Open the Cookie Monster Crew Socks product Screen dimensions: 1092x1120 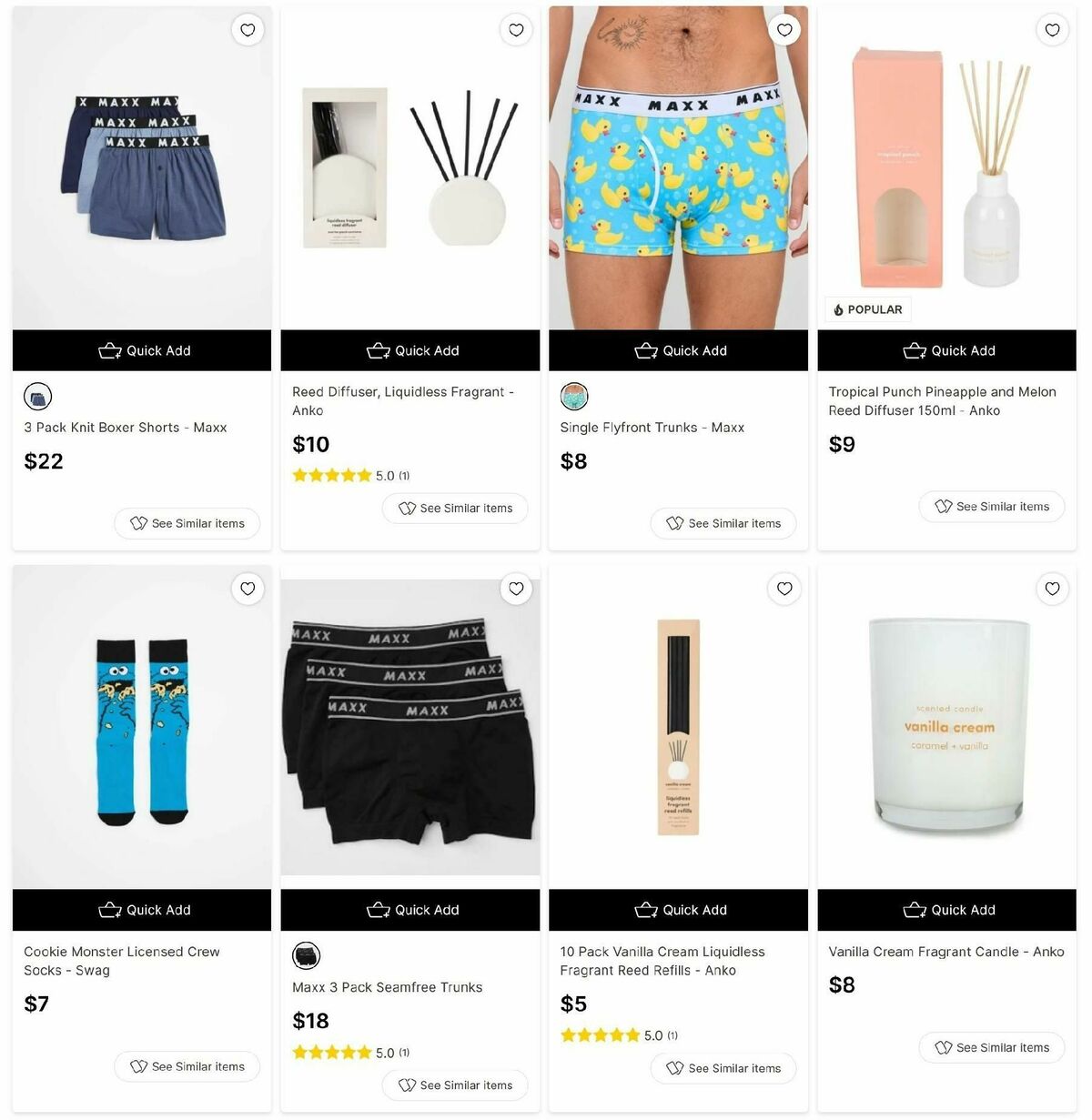point(142,728)
